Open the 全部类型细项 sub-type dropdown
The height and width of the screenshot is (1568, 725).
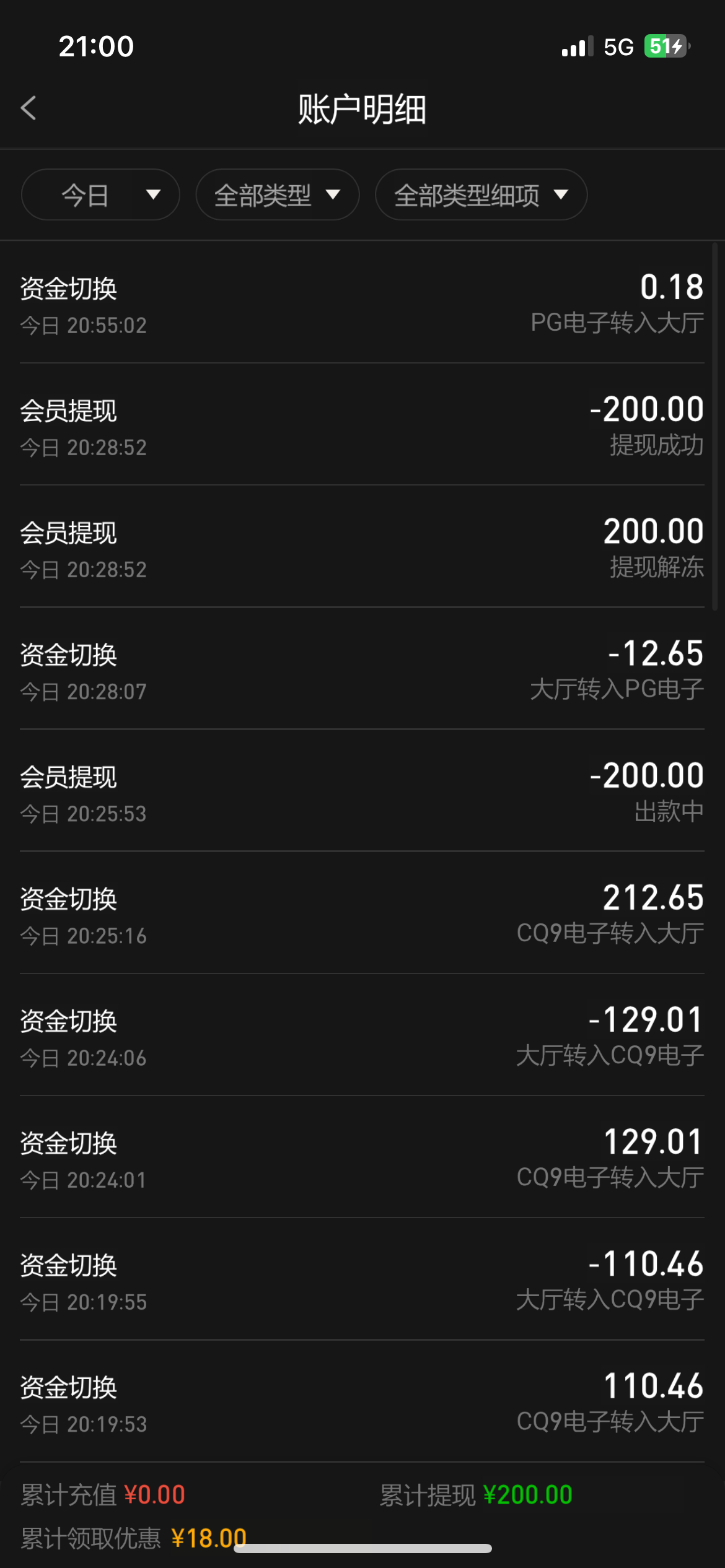pyautogui.click(x=481, y=195)
